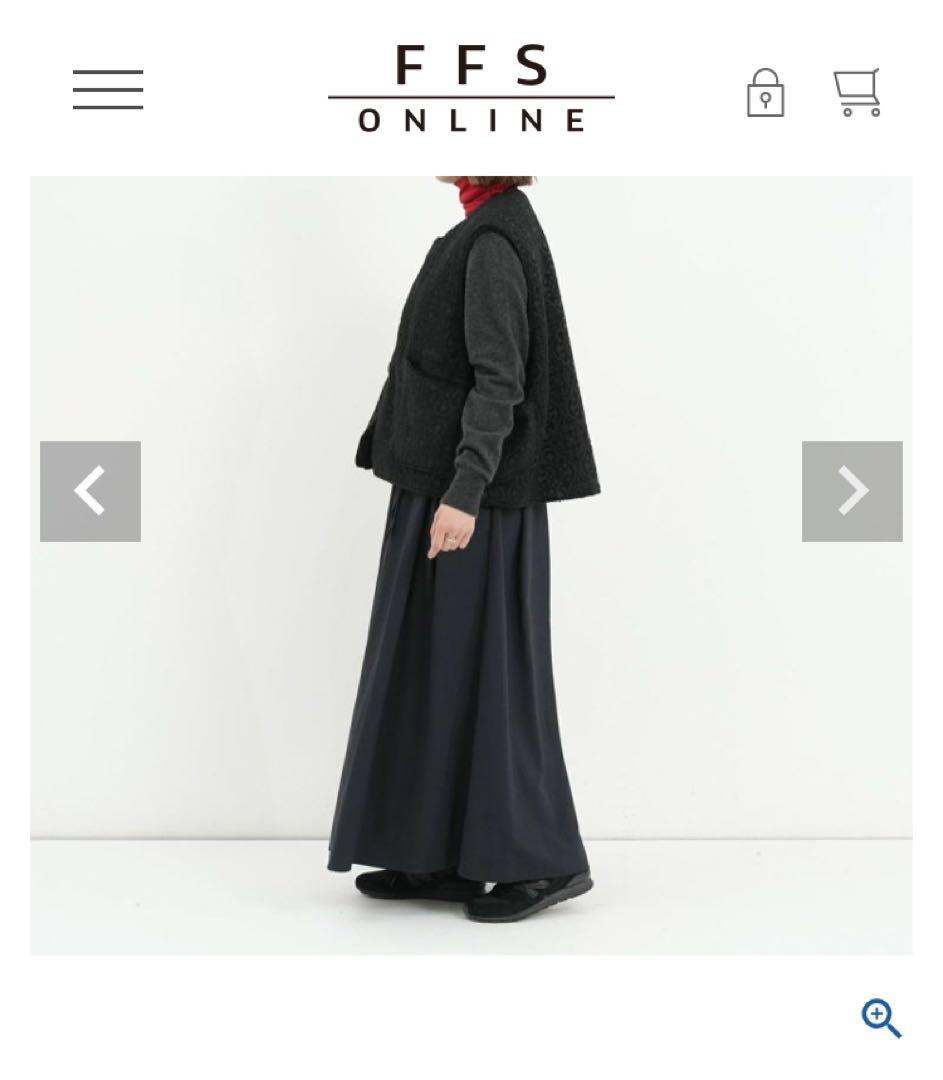Click FFS ONLINE to return to homepage

[471, 92]
